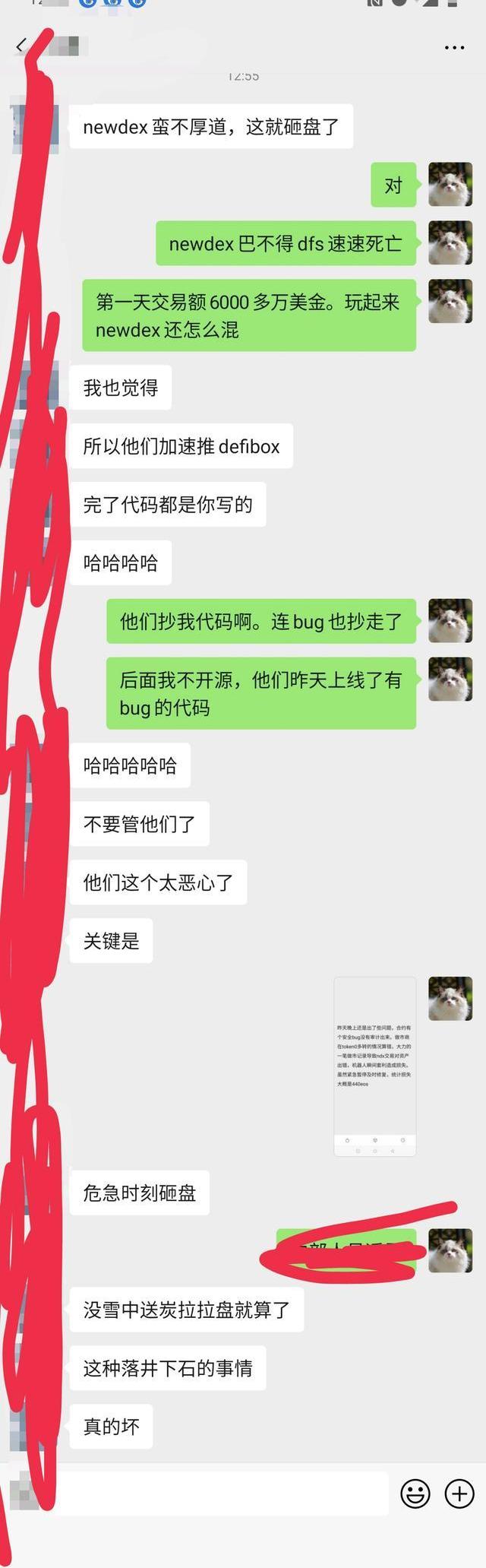Go back from the chat

click(21, 46)
